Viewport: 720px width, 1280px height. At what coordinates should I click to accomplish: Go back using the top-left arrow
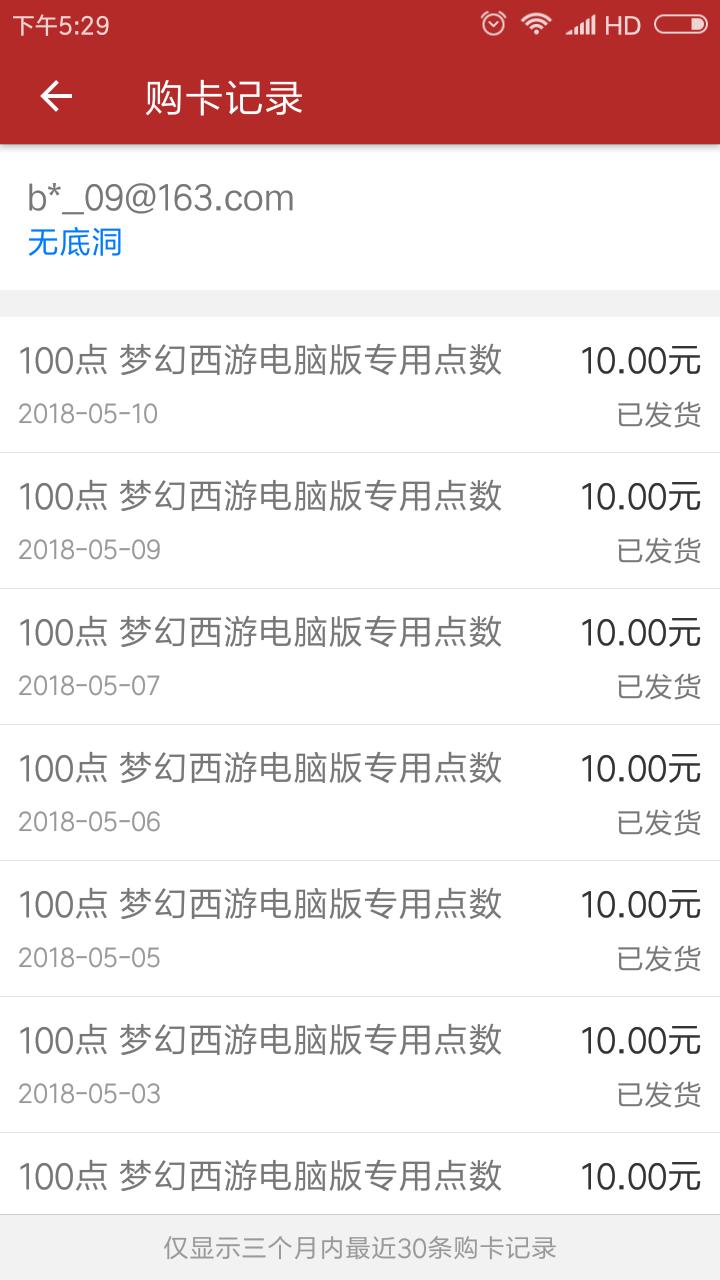pyautogui.click(x=56, y=97)
